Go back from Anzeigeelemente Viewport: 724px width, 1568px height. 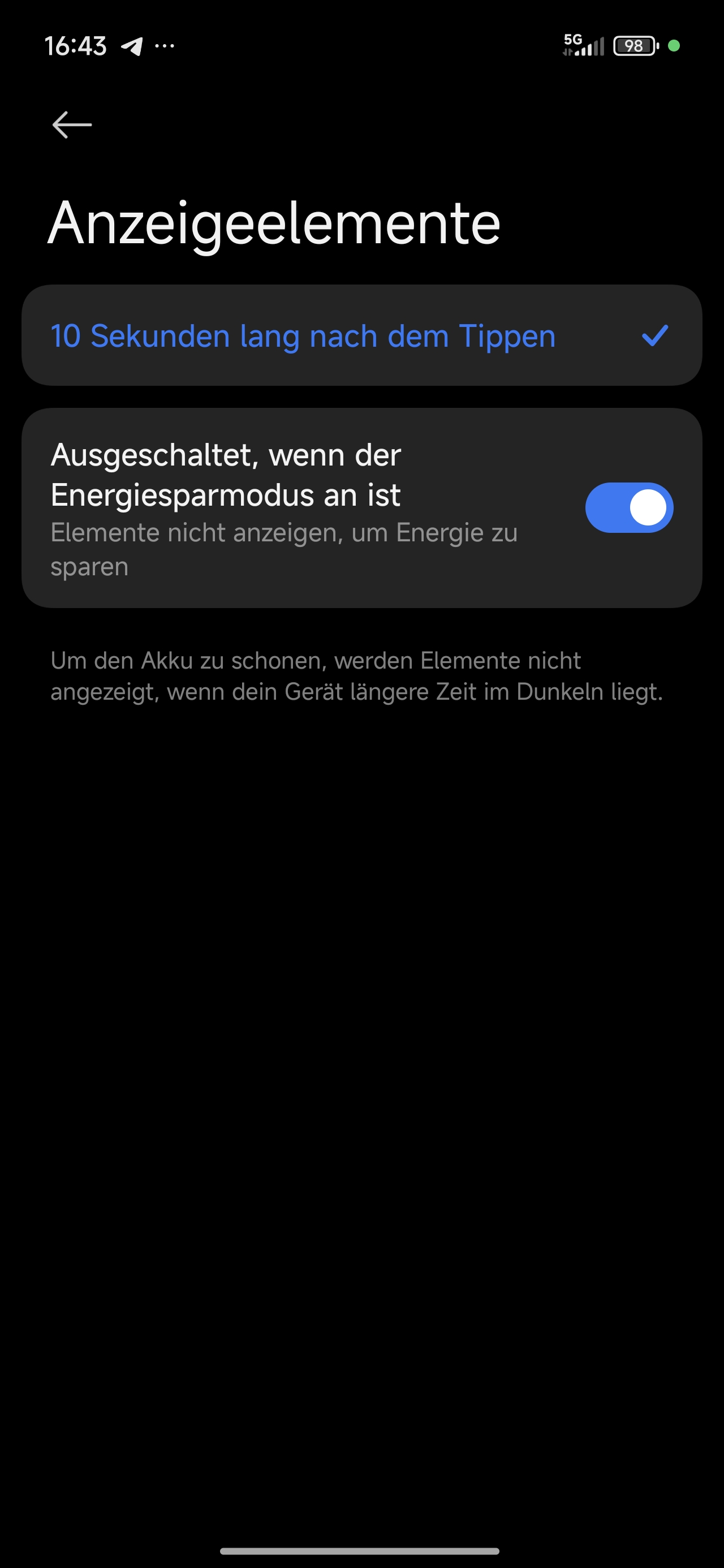tap(72, 125)
